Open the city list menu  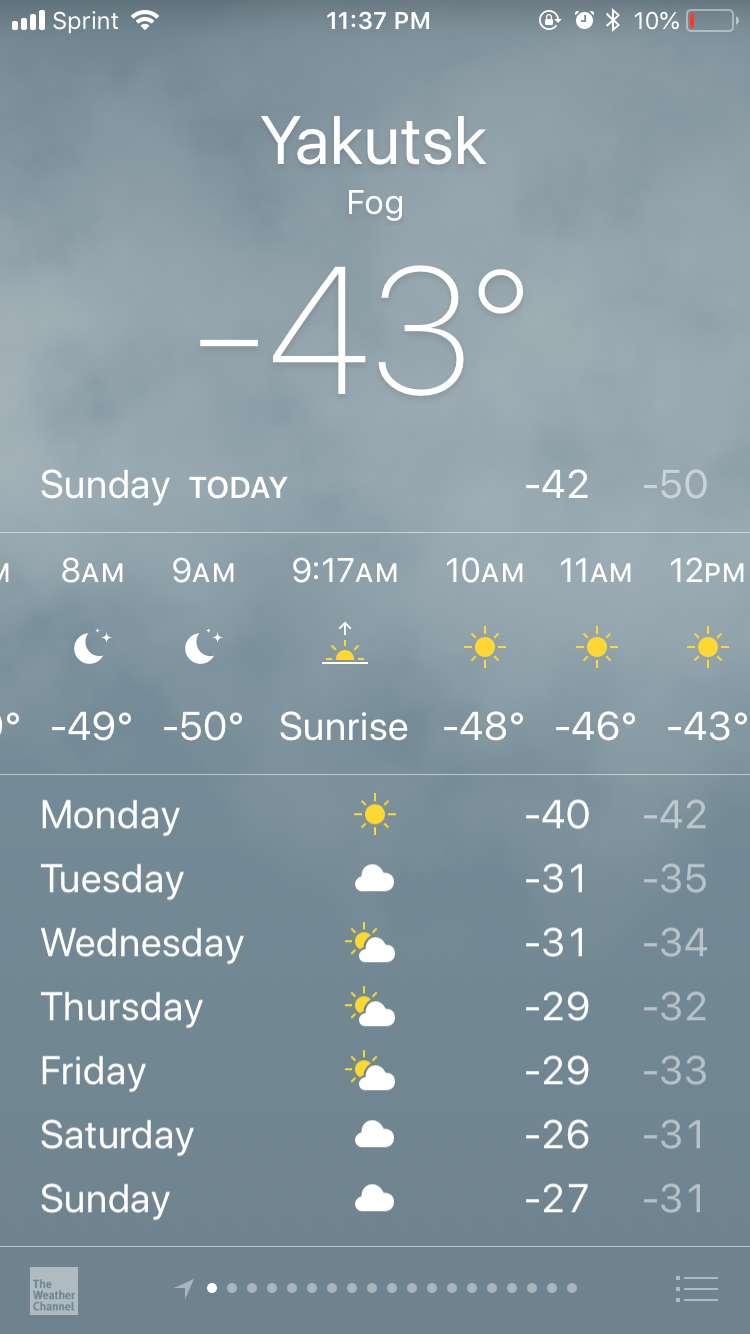697,1289
